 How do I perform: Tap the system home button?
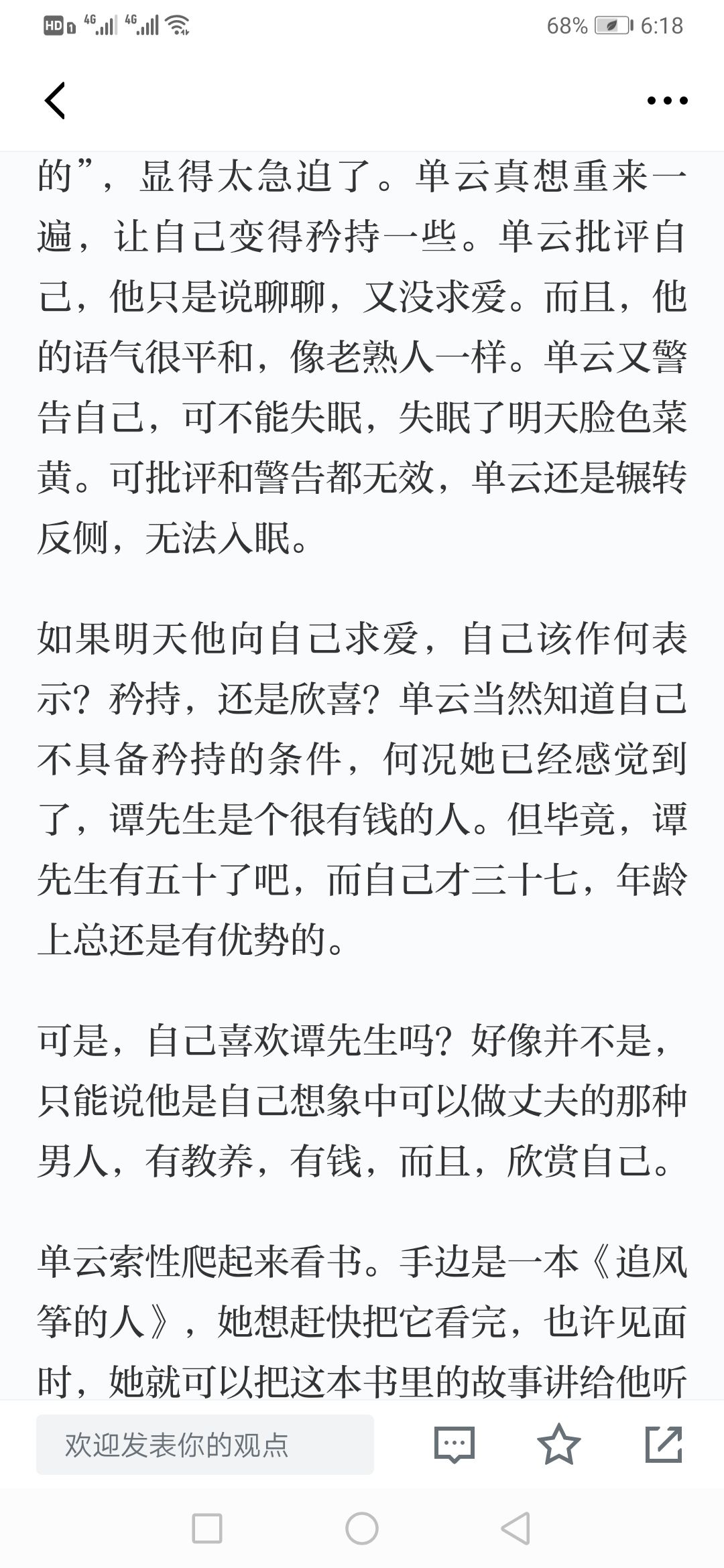point(362,1528)
